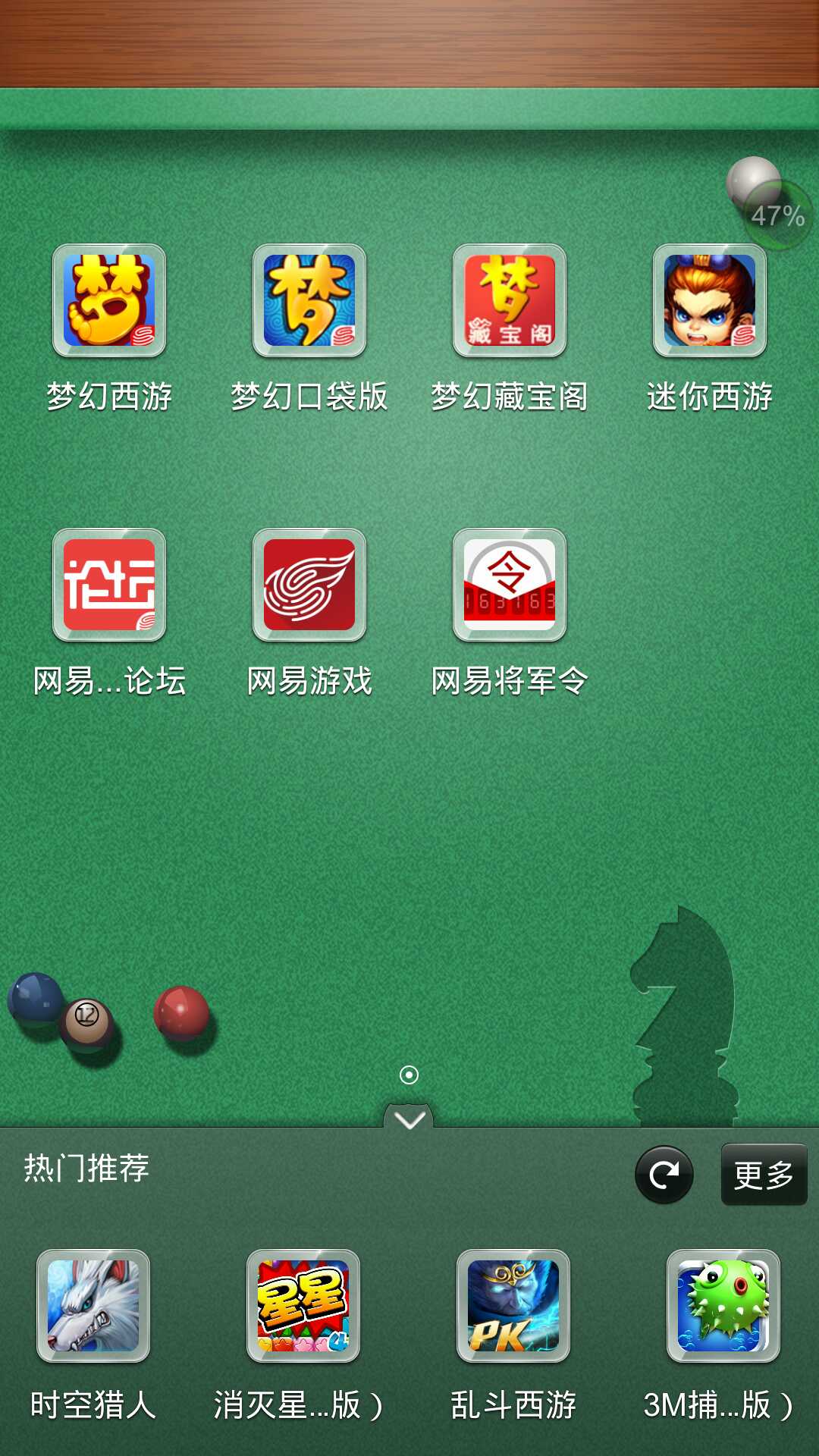Collapse the 热门推荐 panel with down chevron
The height and width of the screenshot is (1456, 819).
[409, 1119]
